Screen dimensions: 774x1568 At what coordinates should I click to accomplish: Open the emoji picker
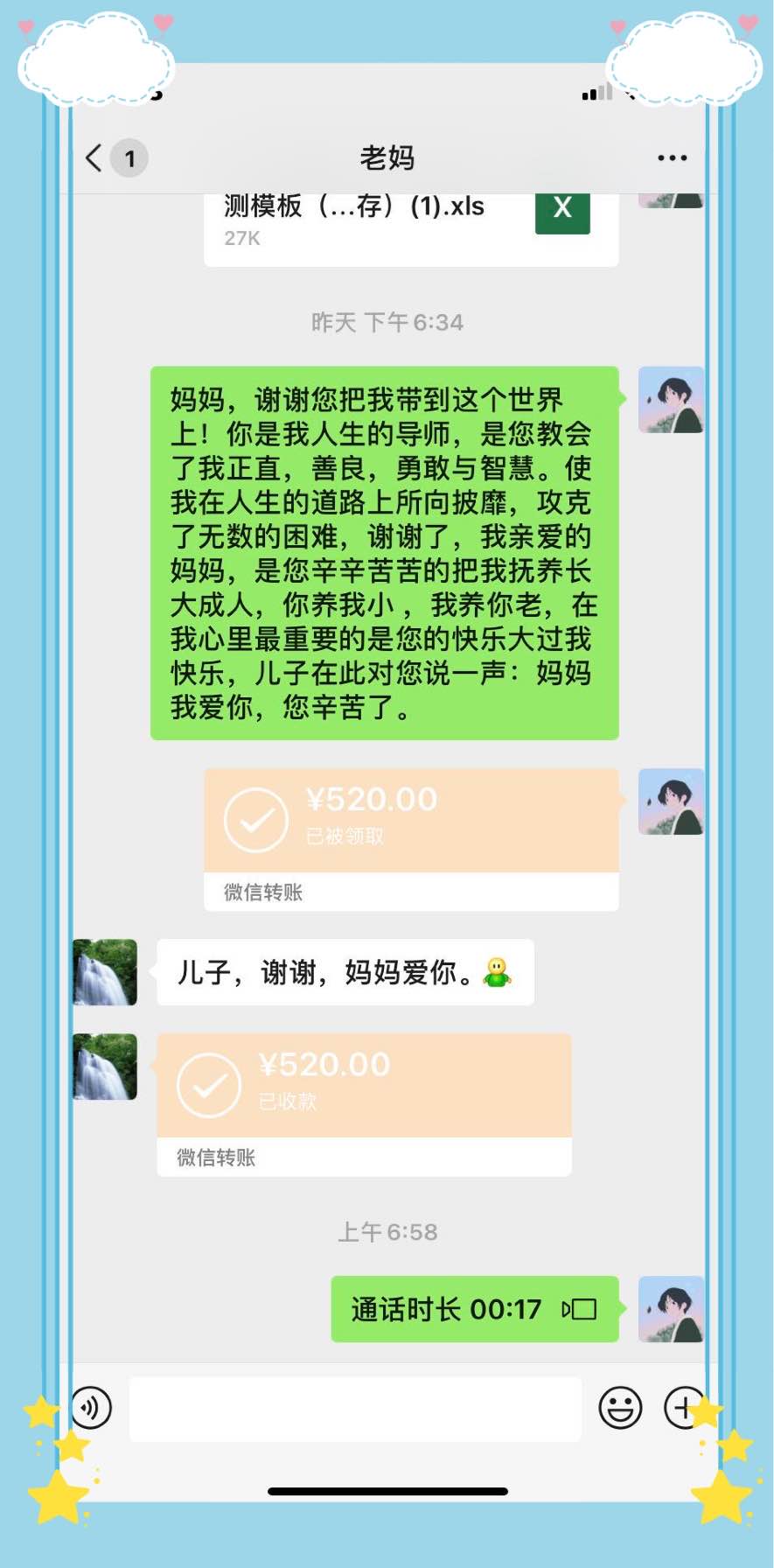coord(620,1408)
